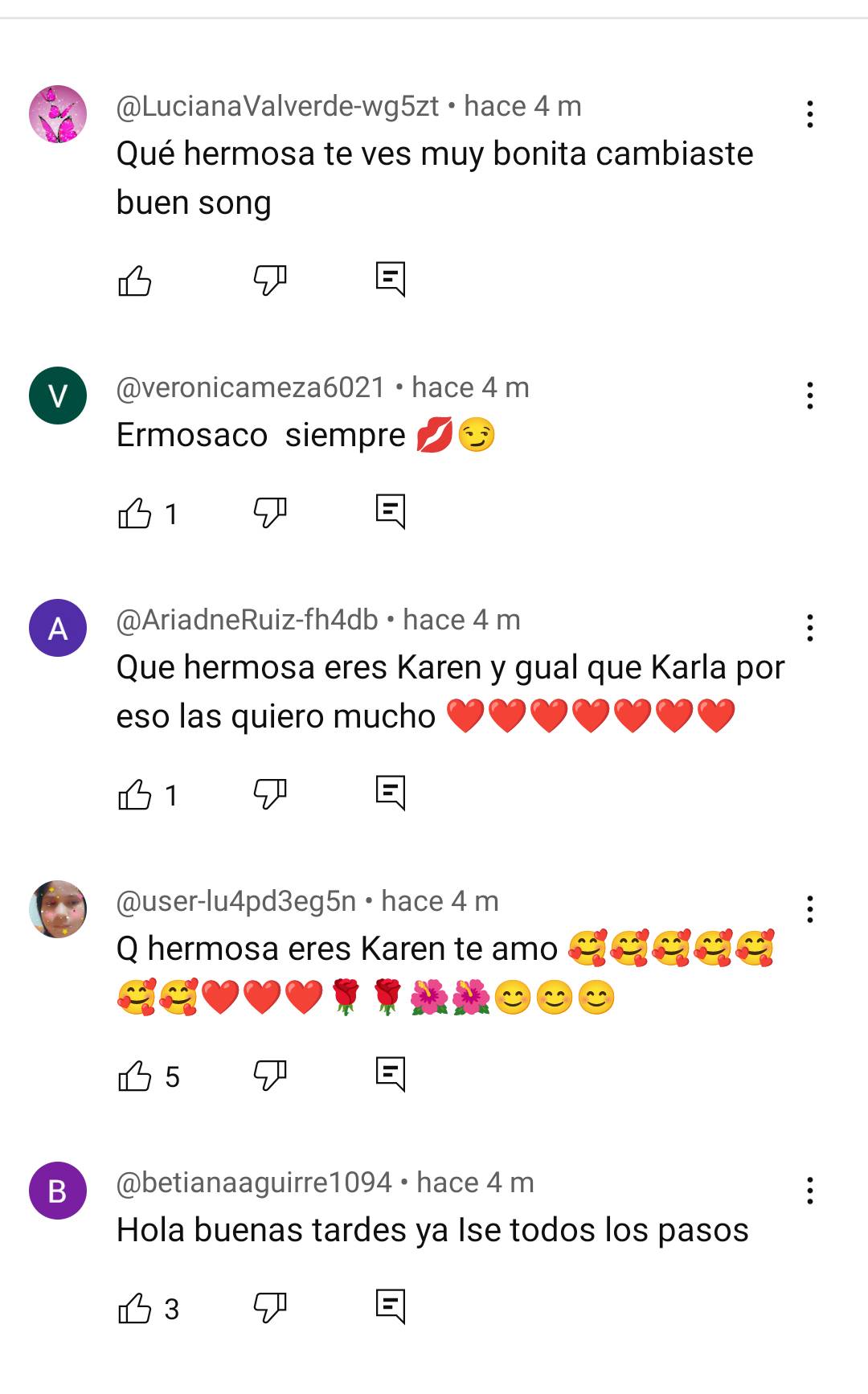
Task: Like user-lu4pd3eg5n's comment
Action: [135, 1076]
